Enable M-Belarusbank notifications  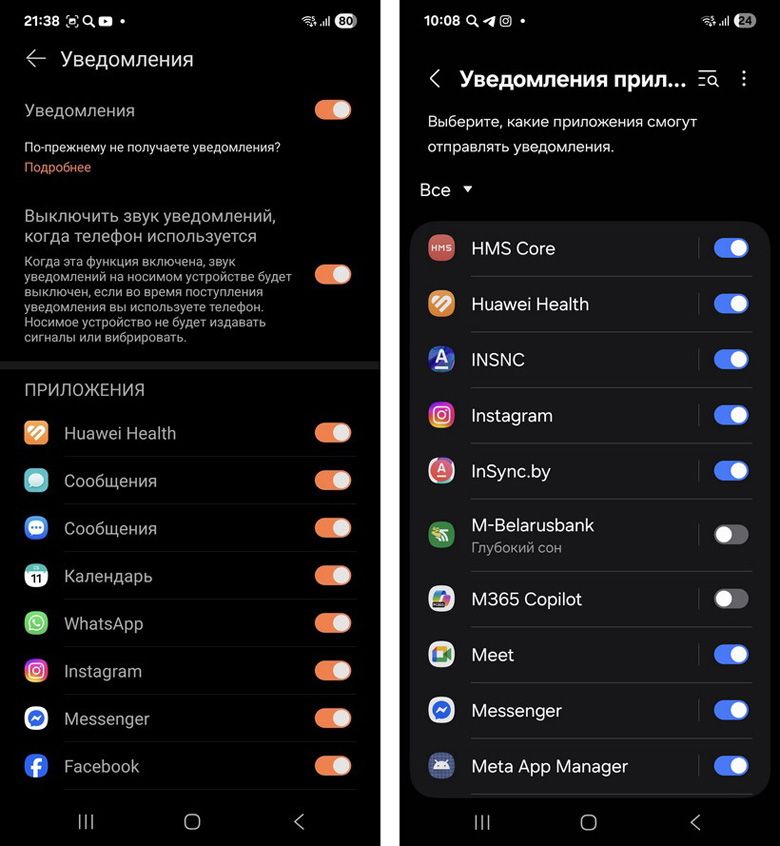click(731, 534)
